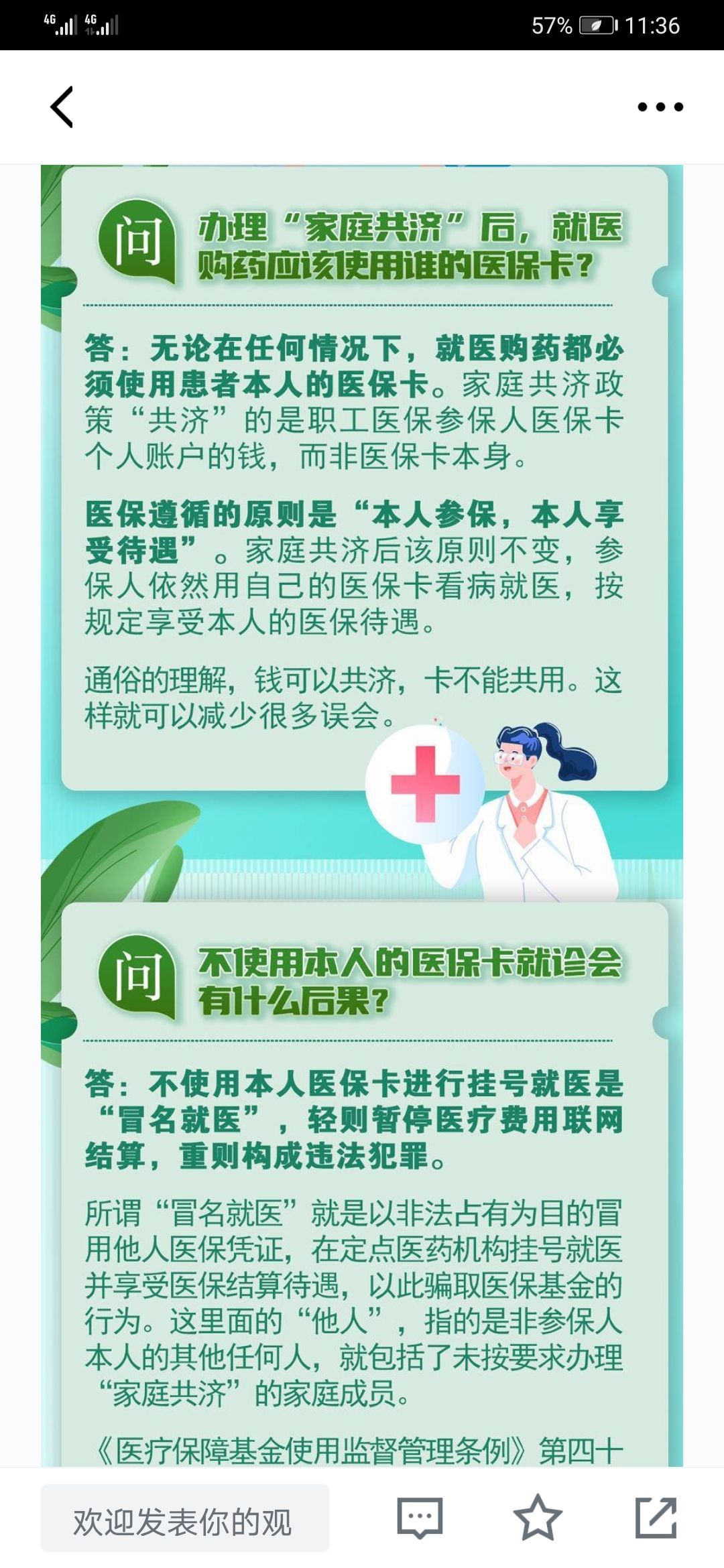Screen dimensions: 724x1568
Task: Open the three-dot overflow menu
Action: tap(660, 107)
